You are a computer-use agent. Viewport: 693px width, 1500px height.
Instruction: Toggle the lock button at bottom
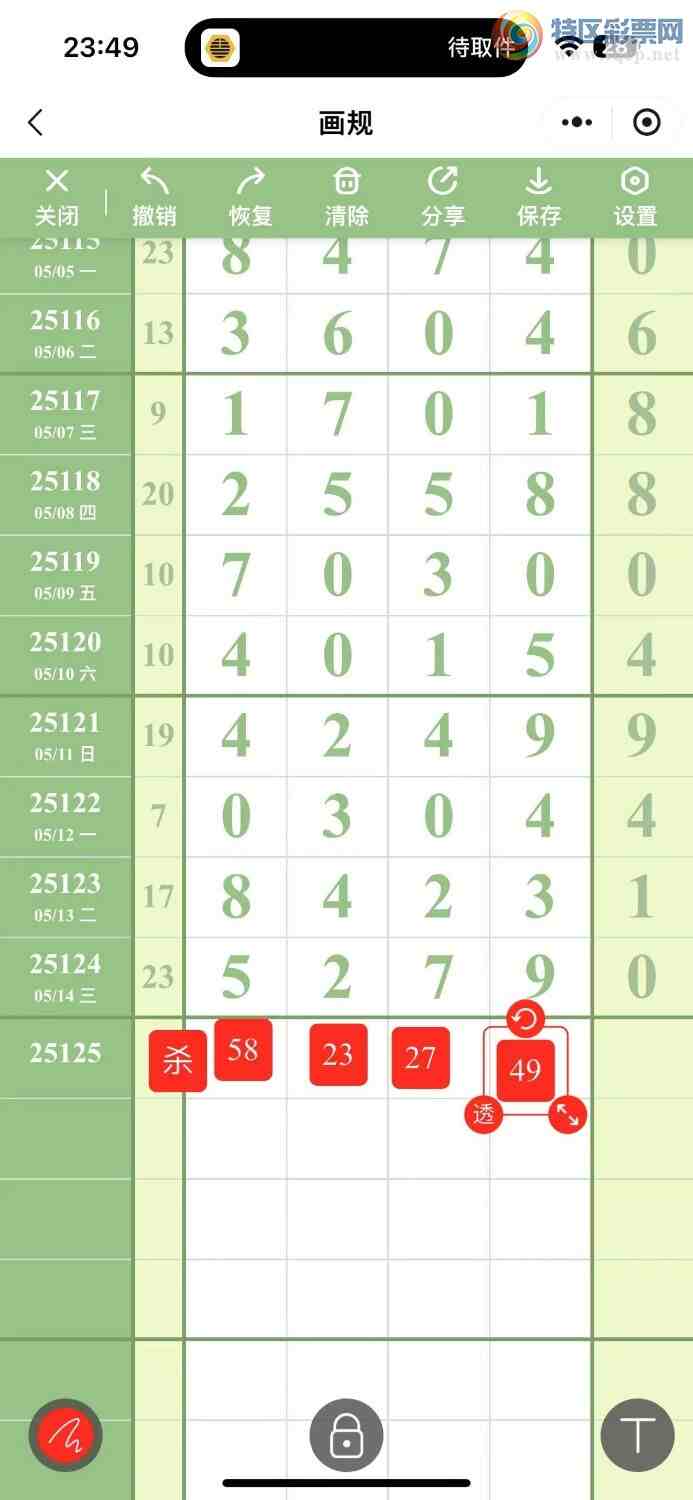346,1435
